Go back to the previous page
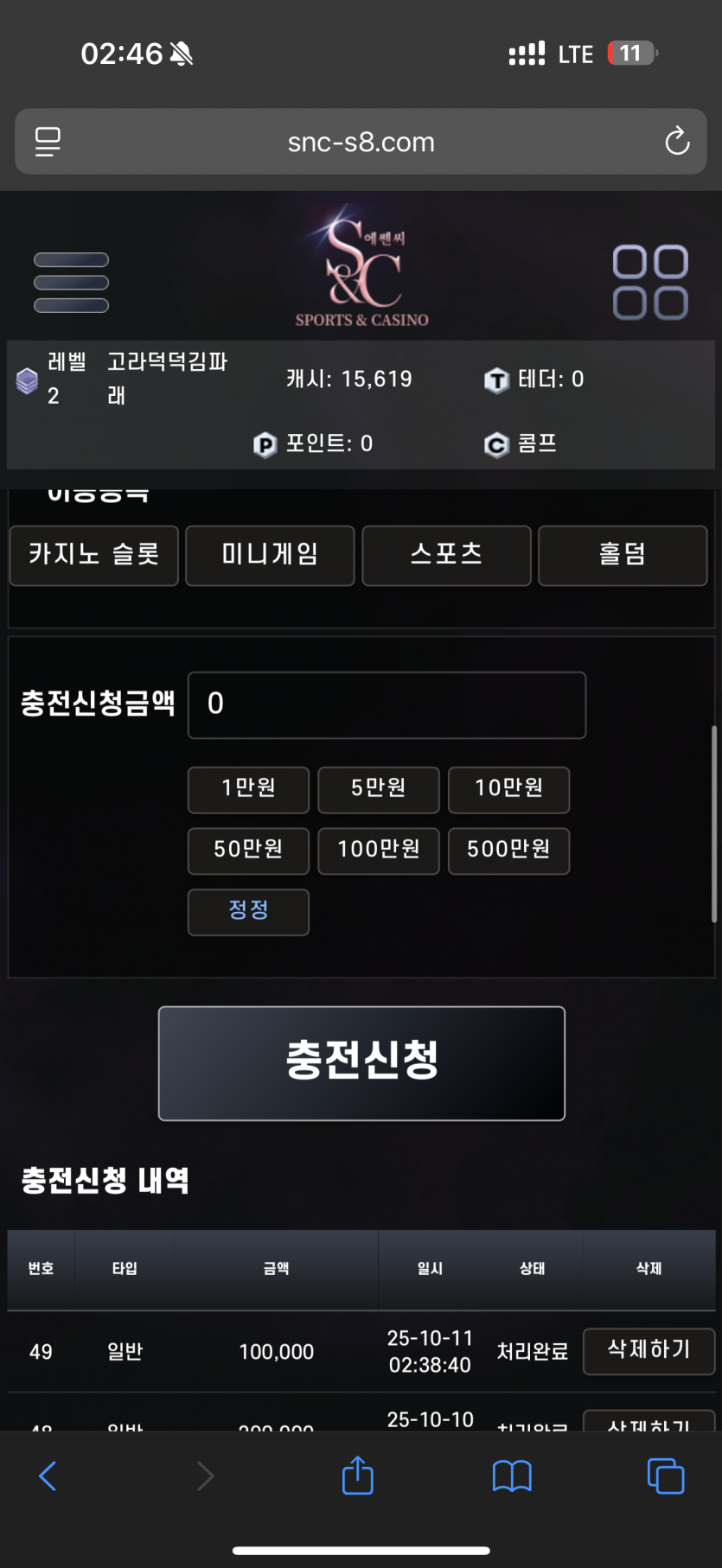Image resolution: width=722 pixels, height=1568 pixels. tap(48, 1476)
